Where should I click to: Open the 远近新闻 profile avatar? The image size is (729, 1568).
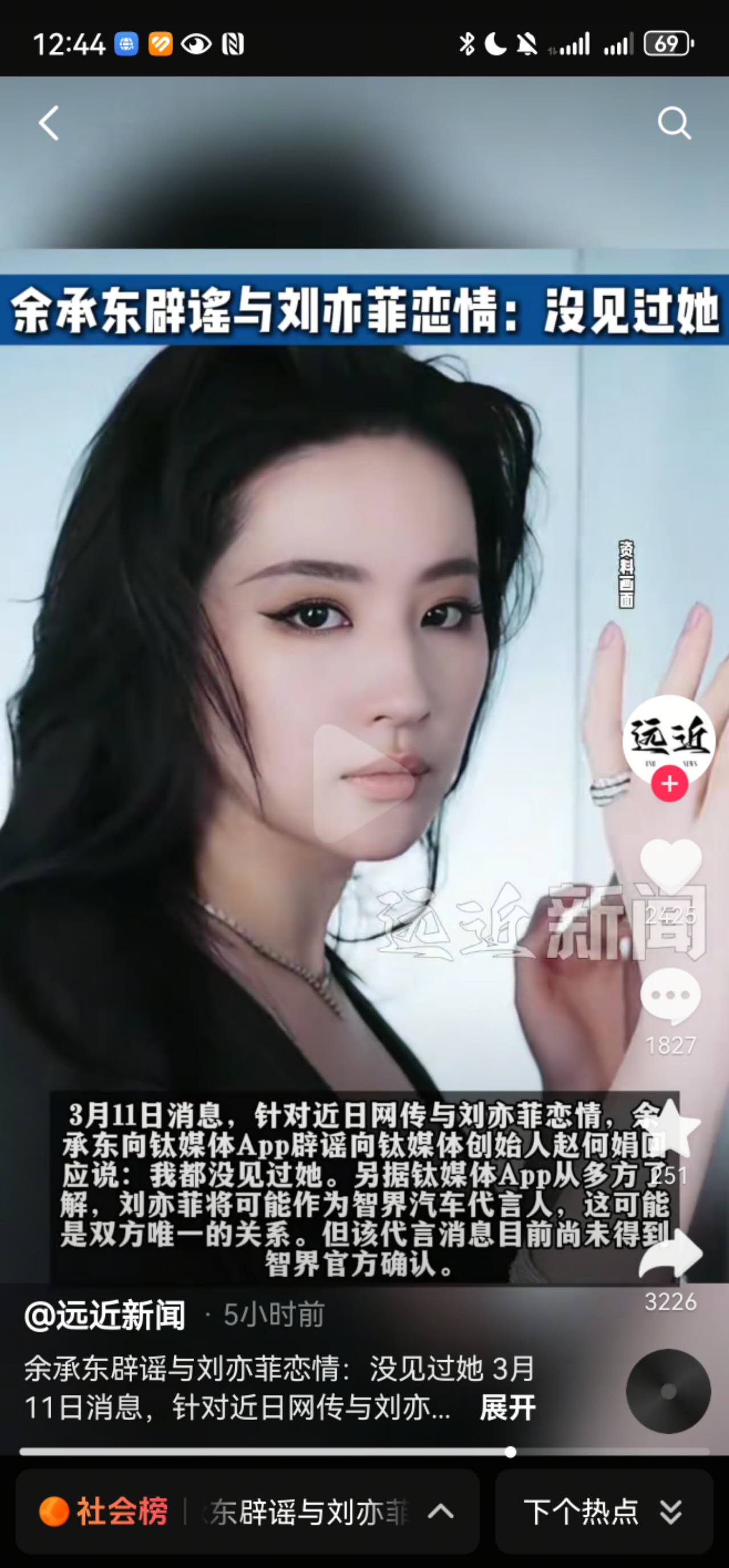[669, 738]
